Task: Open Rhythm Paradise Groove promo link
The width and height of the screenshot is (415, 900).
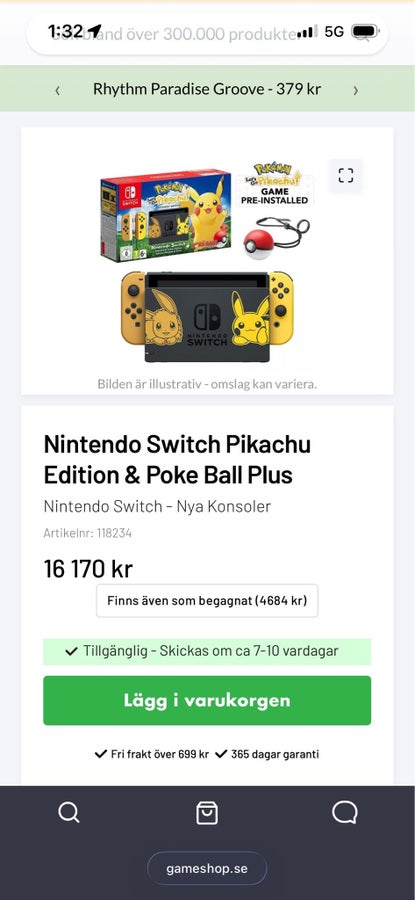Action: coord(207,89)
